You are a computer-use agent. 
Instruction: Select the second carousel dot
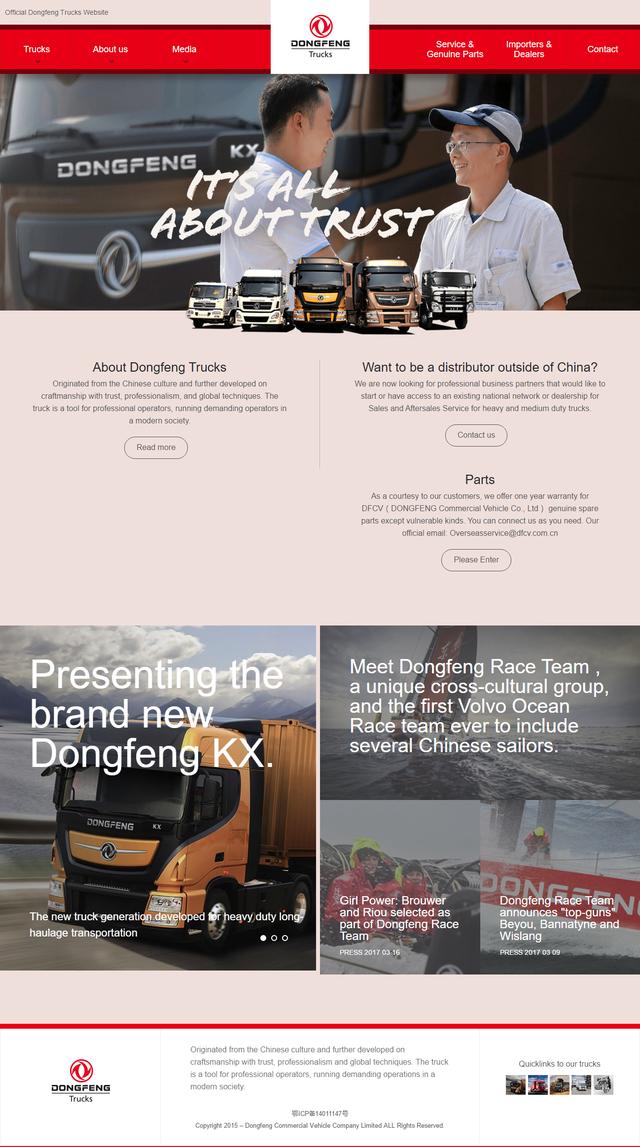click(x=274, y=938)
